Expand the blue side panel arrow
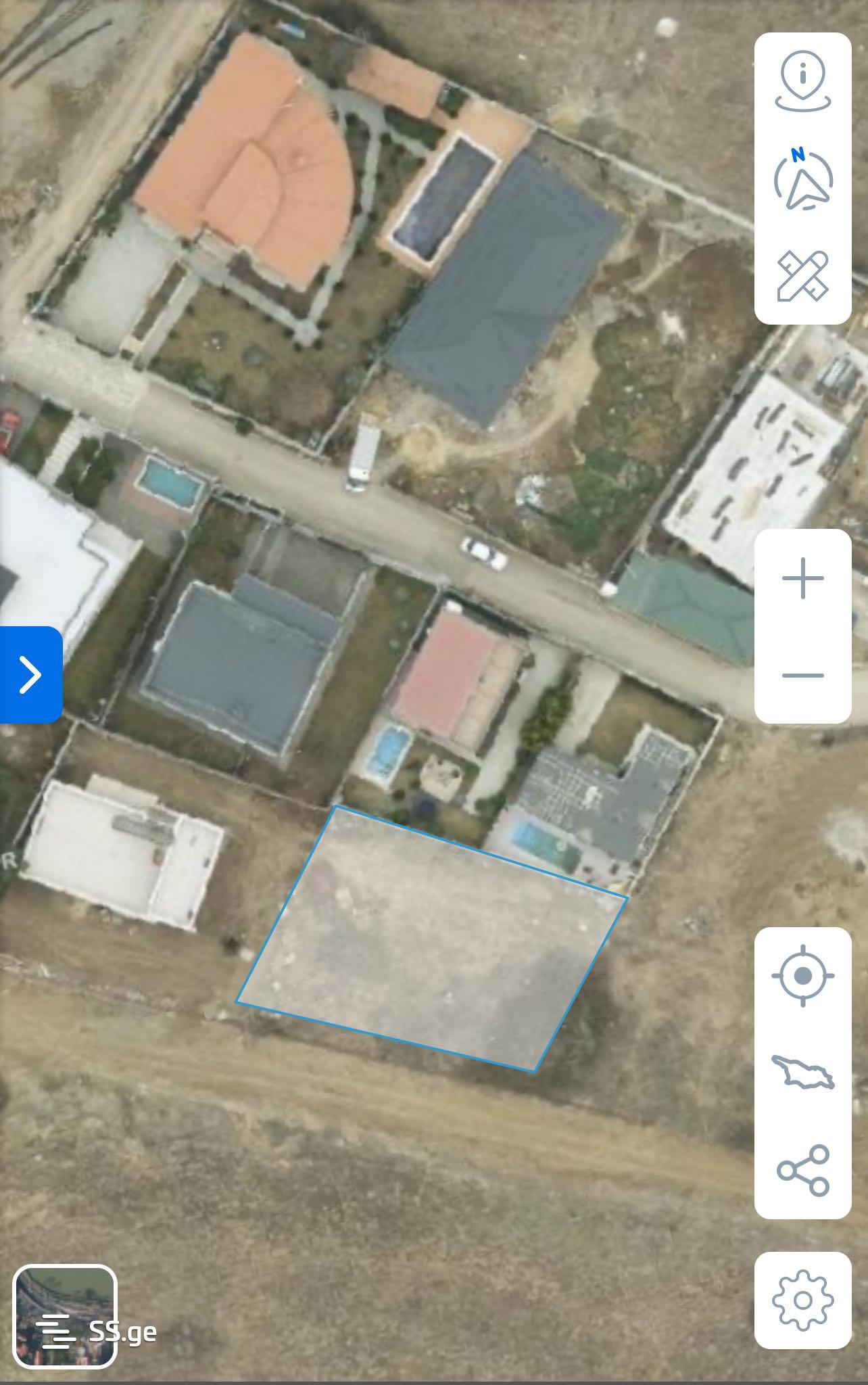This screenshot has width=868, height=1385. 30,674
